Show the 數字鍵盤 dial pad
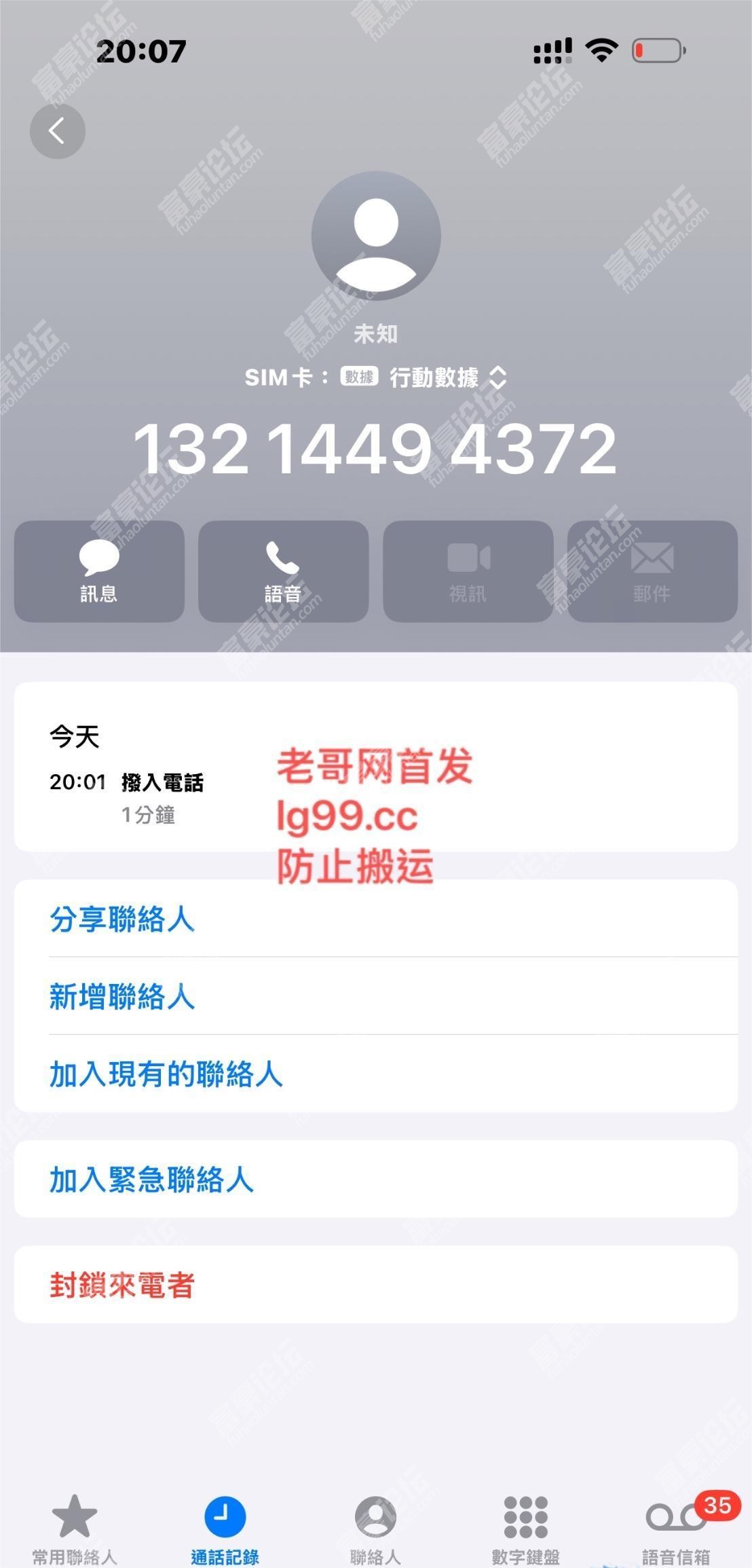Viewport: 752px width, 1568px height. point(526,1527)
